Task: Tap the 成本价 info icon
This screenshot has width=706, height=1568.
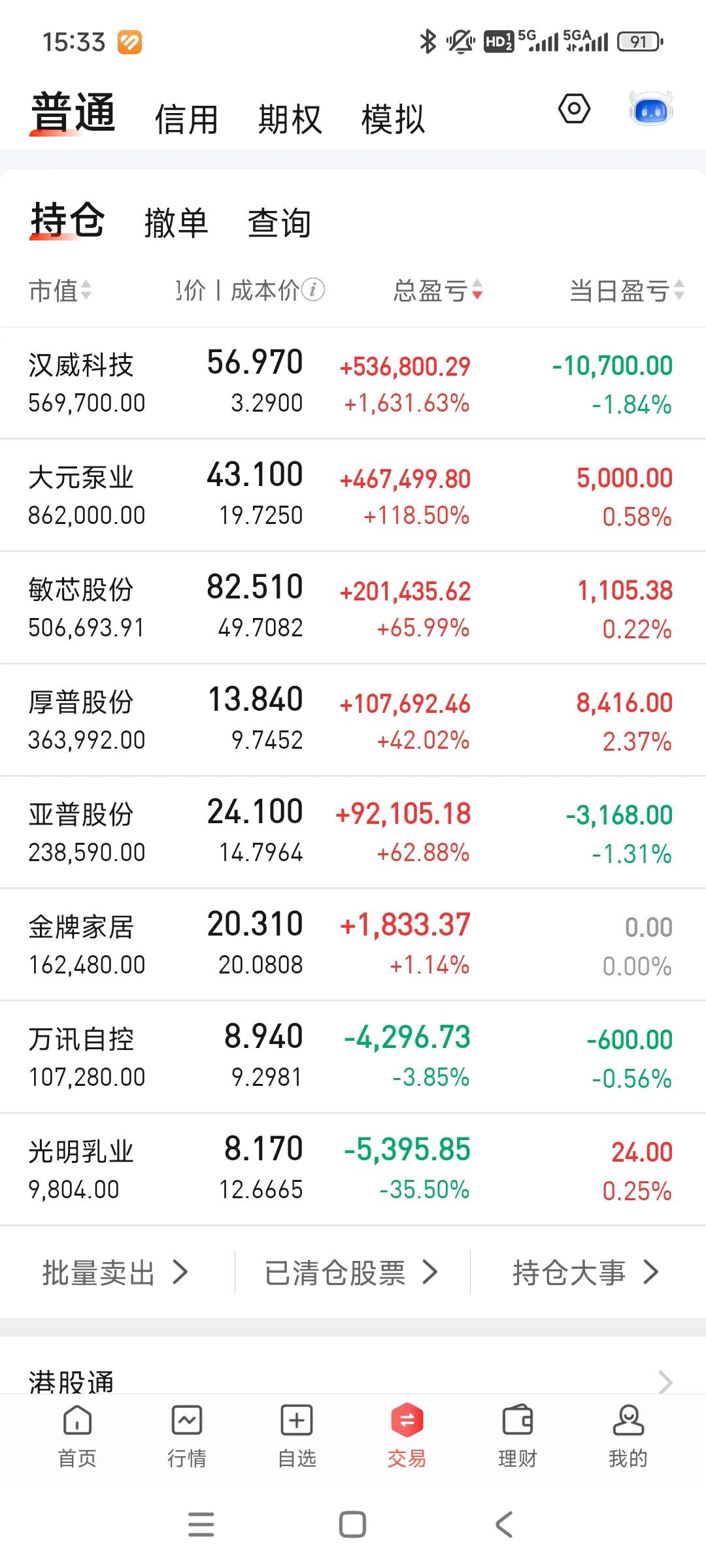Action: pos(314,289)
